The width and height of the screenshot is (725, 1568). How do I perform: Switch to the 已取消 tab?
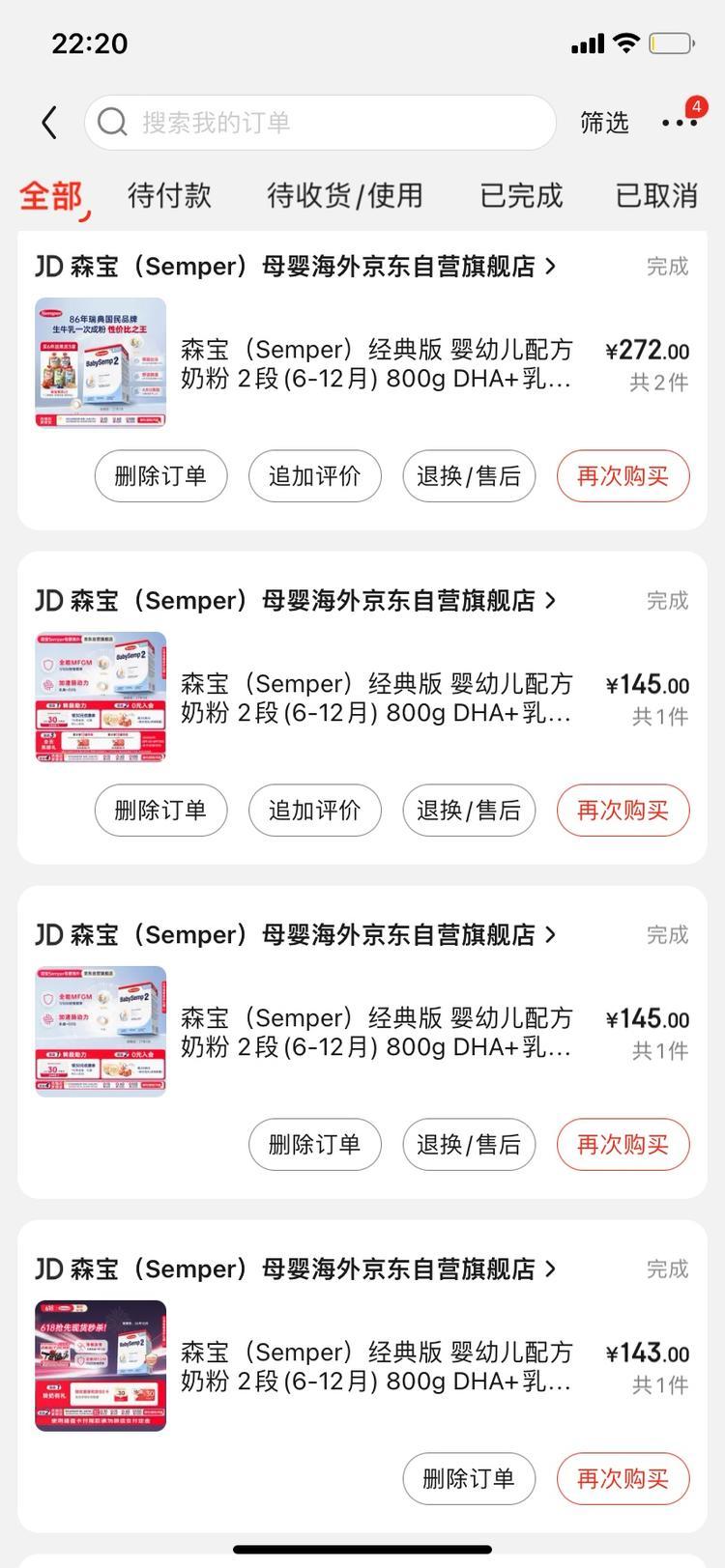click(656, 195)
